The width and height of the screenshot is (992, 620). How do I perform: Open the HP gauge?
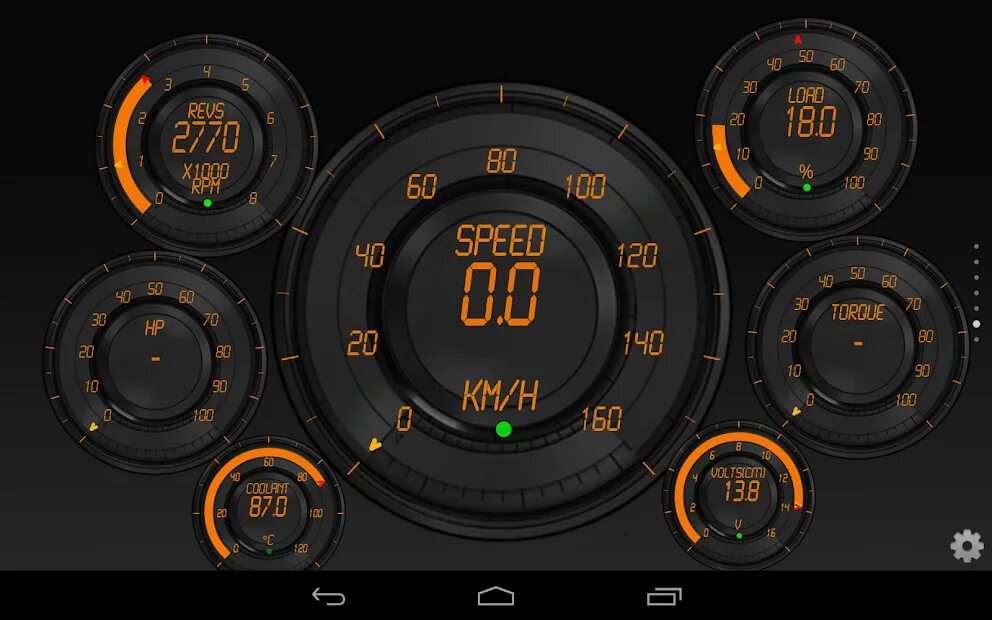155,352
